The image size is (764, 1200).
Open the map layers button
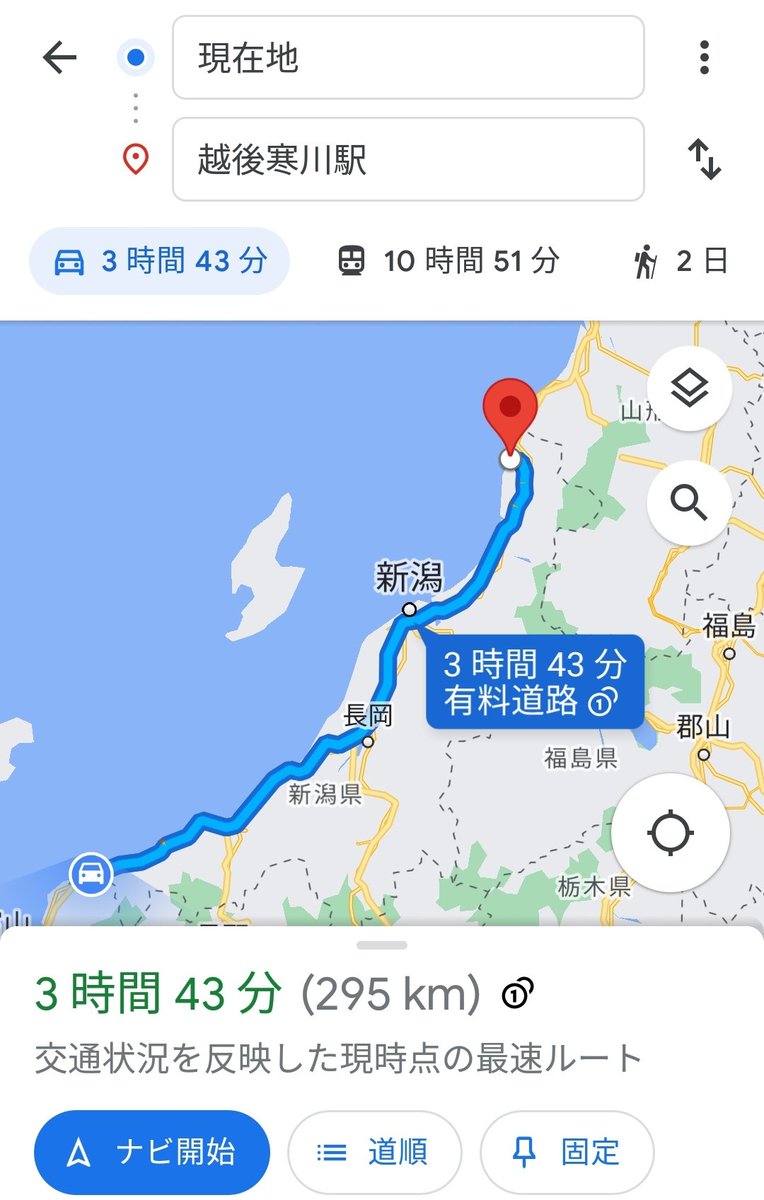pyautogui.click(x=689, y=389)
